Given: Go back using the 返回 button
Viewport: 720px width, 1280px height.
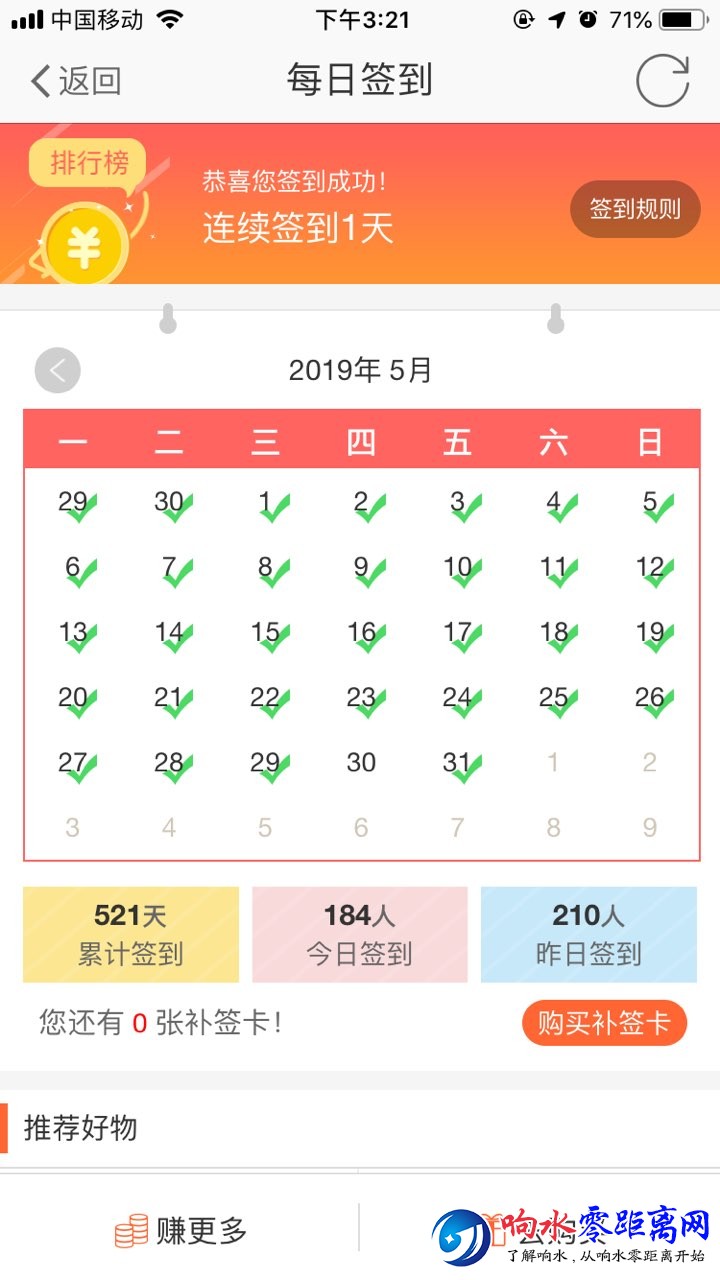Looking at the screenshot, I should tap(76, 81).
